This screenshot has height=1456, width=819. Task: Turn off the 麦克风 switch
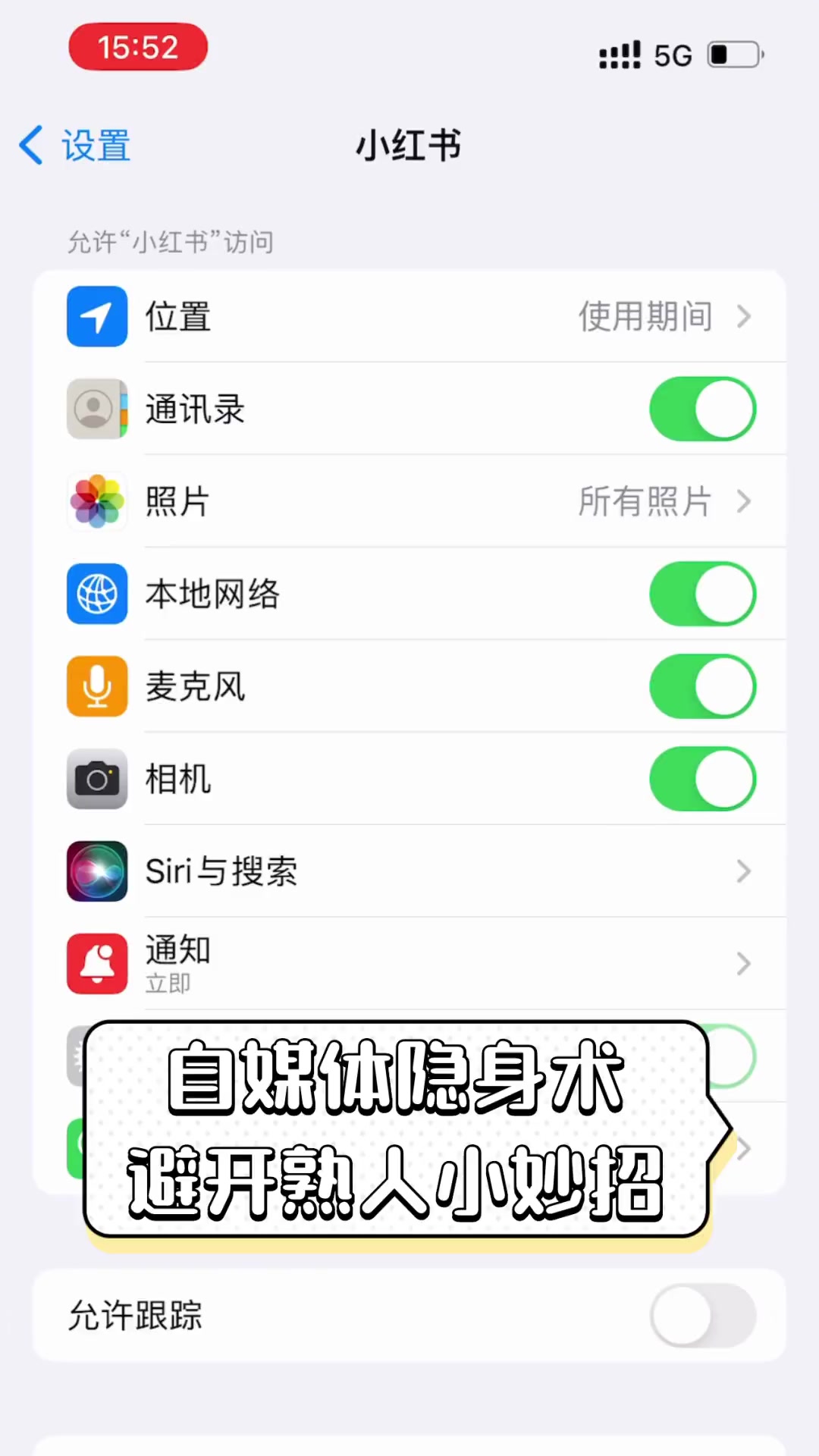pos(701,686)
